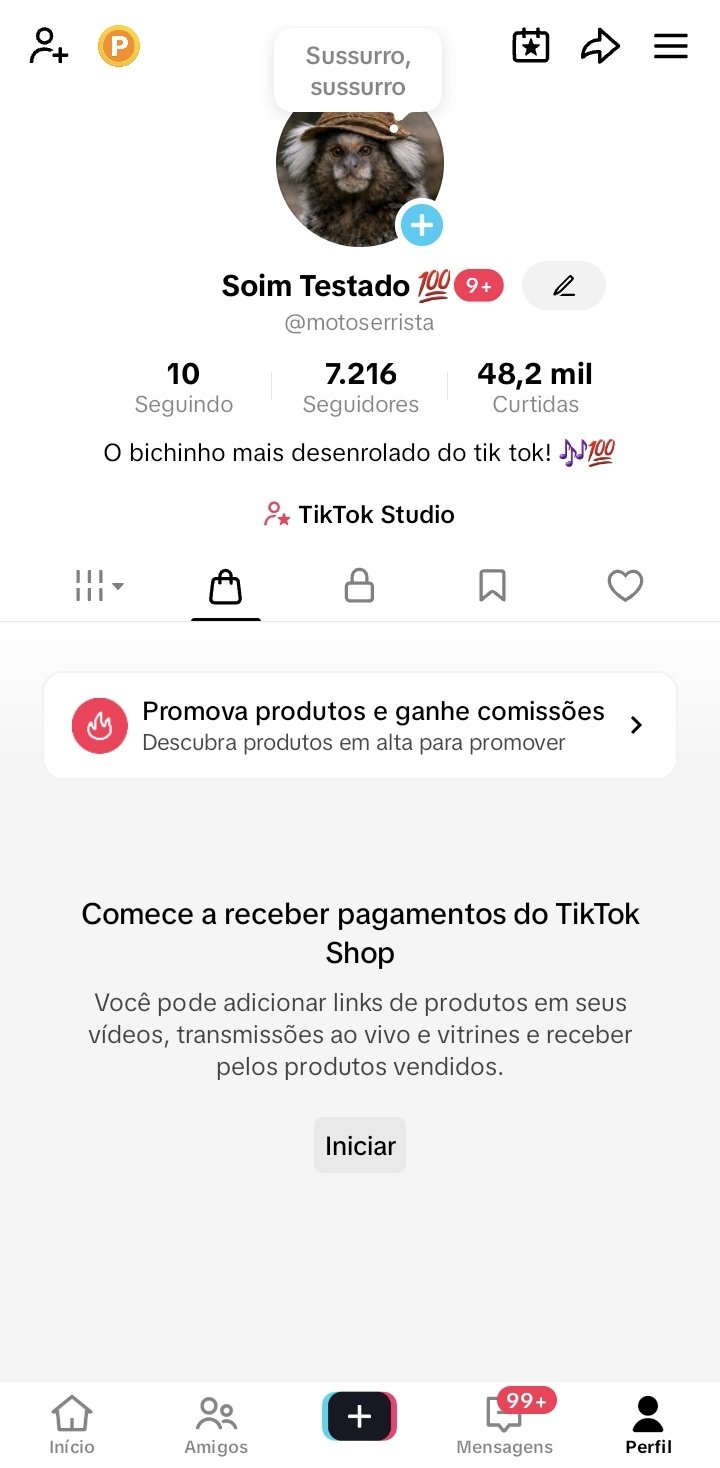Open the hamburger menu
720x1468 pixels.
(670, 46)
